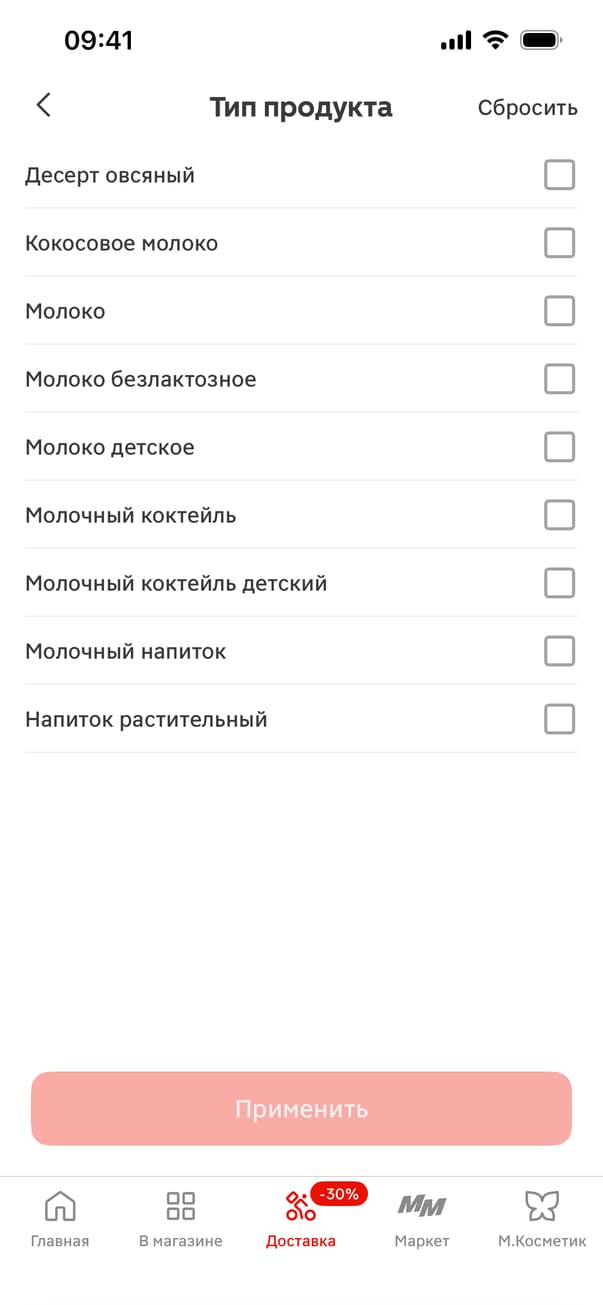
Task: Select the Кокосовое молоко checkbox
Action: [559, 243]
